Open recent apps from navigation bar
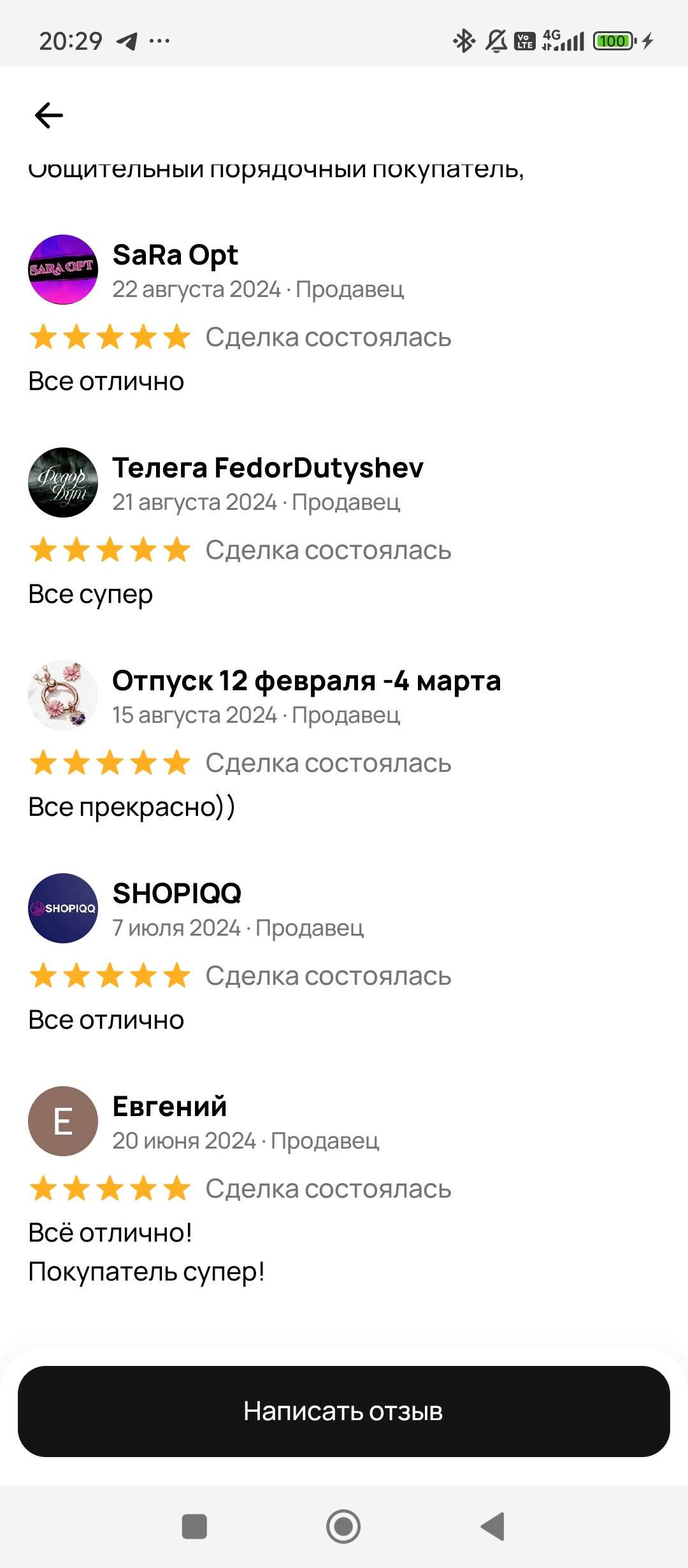The width and height of the screenshot is (688, 1568). tap(194, 1527)
